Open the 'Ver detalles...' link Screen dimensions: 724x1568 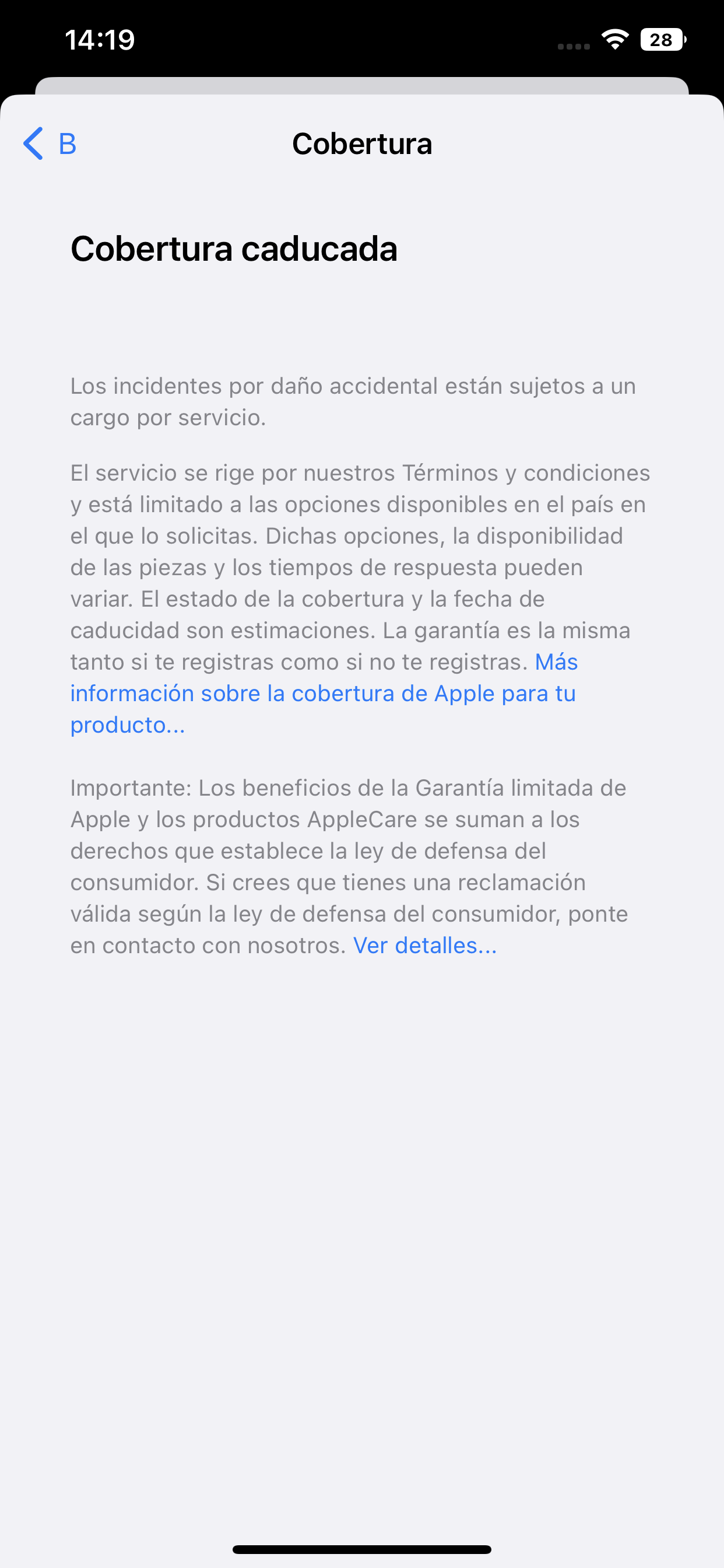[x=425, y=946]
